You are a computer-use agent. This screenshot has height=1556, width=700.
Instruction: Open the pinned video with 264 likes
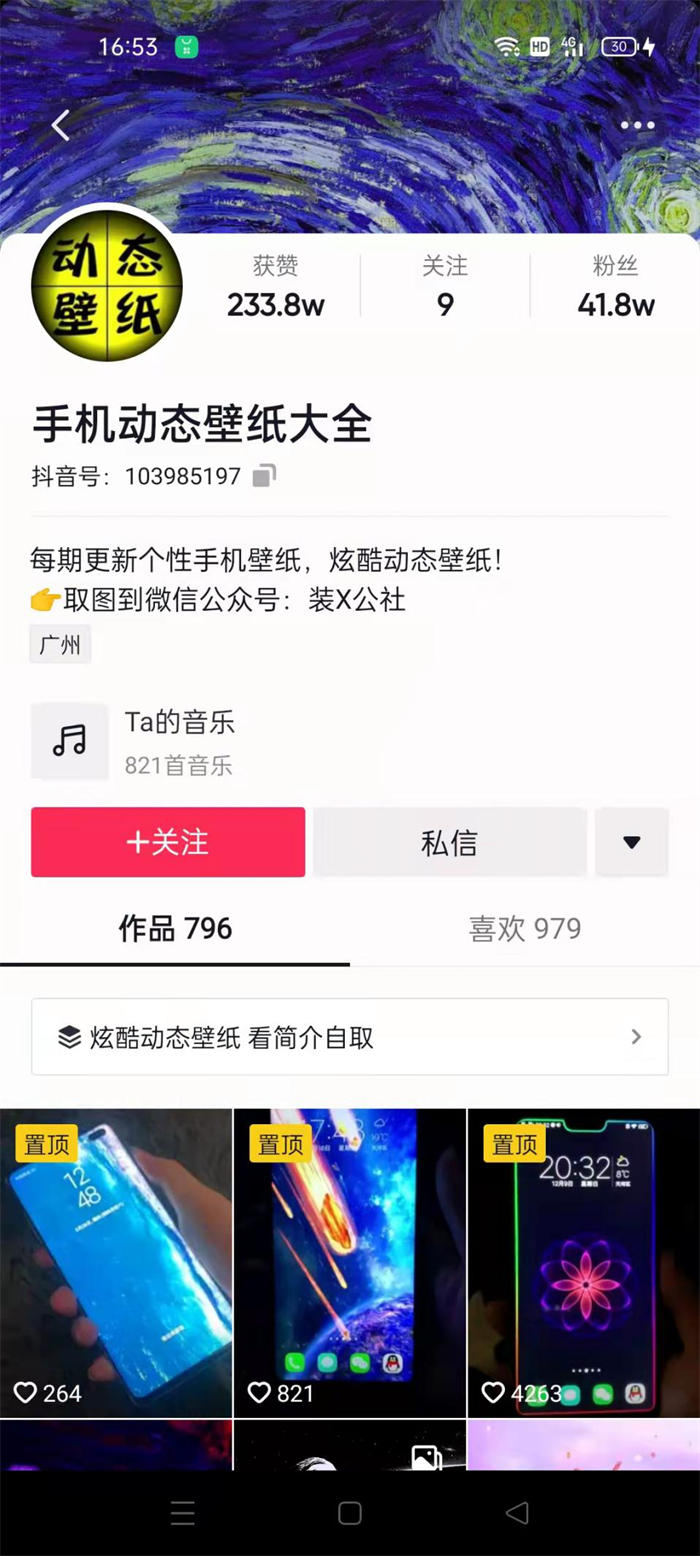pyautogui.click(x=116, y=1262)
